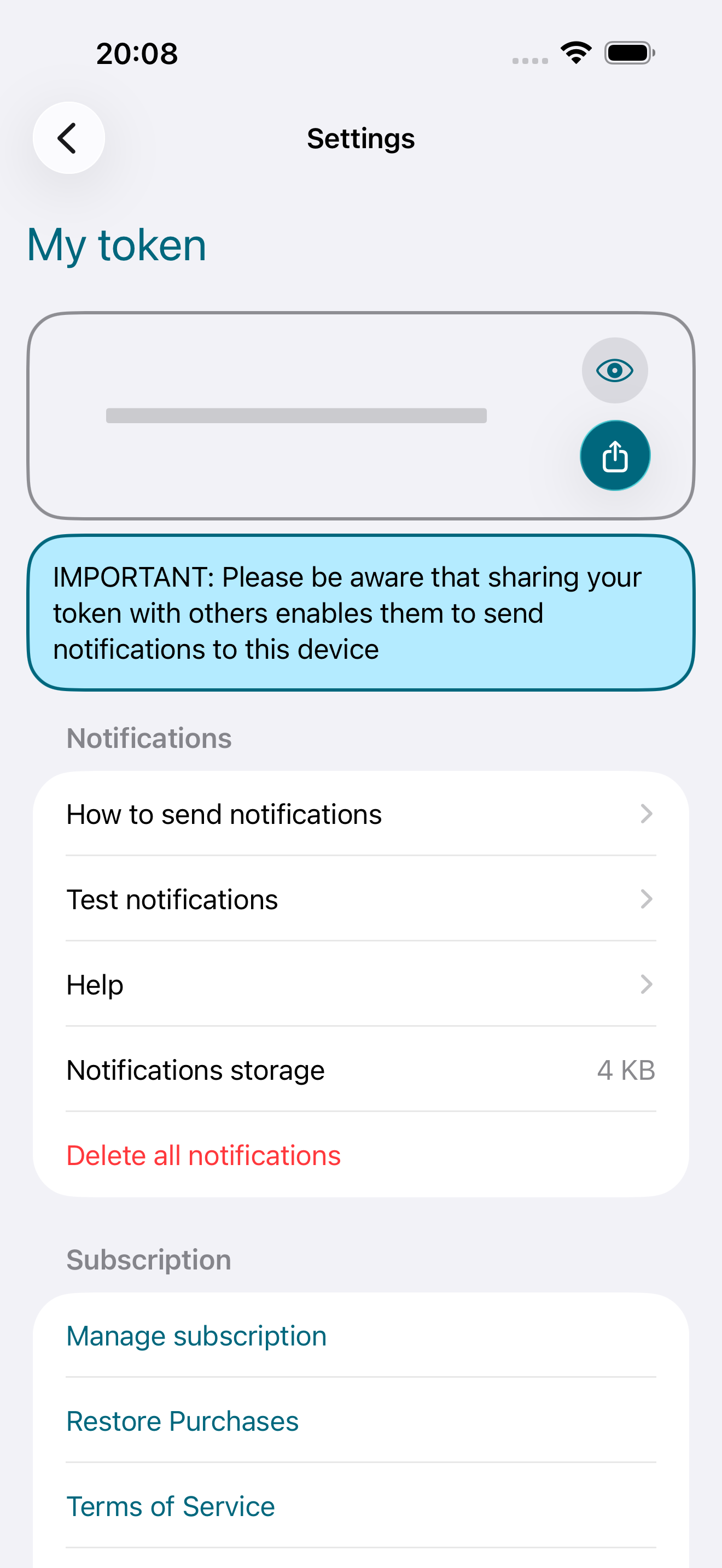The width and height of the screenshot is (722, 1568).
Task: Tap the battery indicator icon
Action: (627, 53)
